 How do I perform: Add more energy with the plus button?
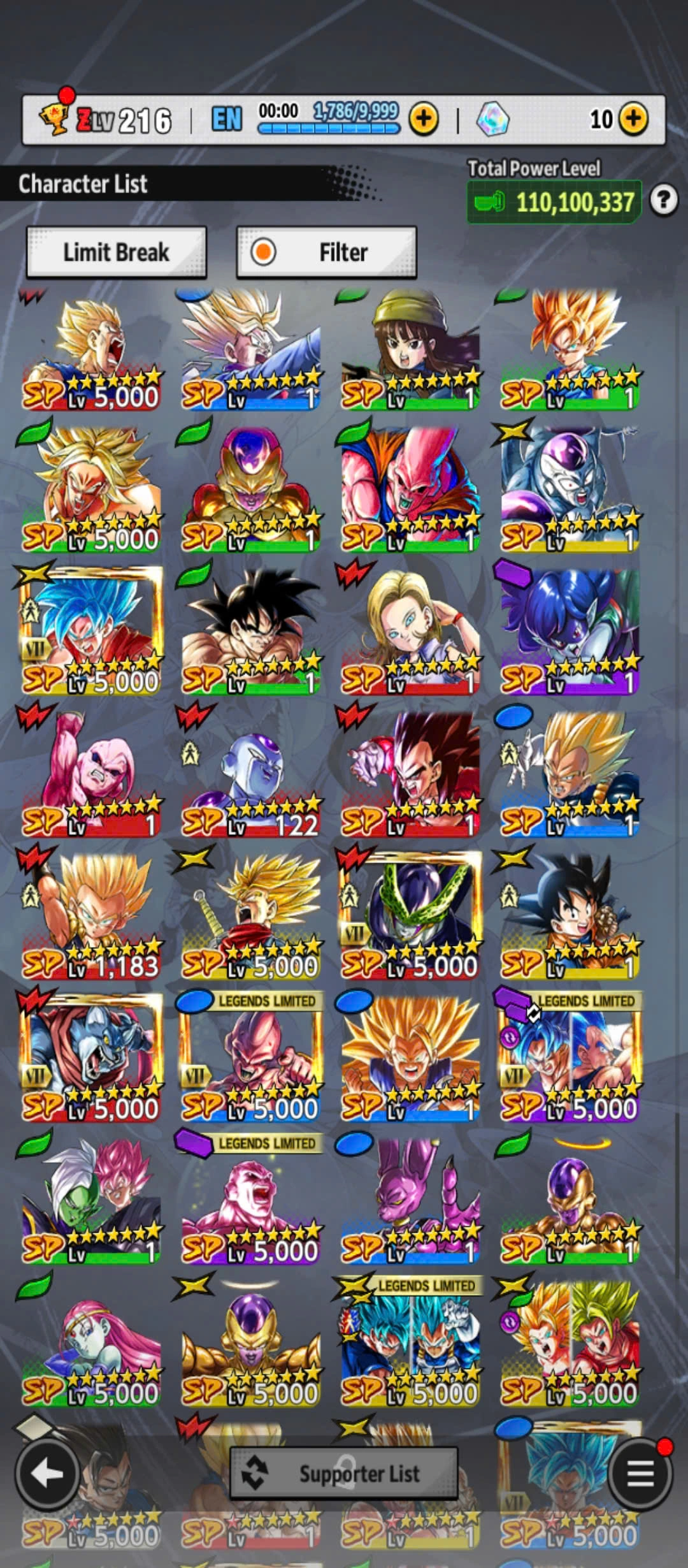(x=424, y=119)
